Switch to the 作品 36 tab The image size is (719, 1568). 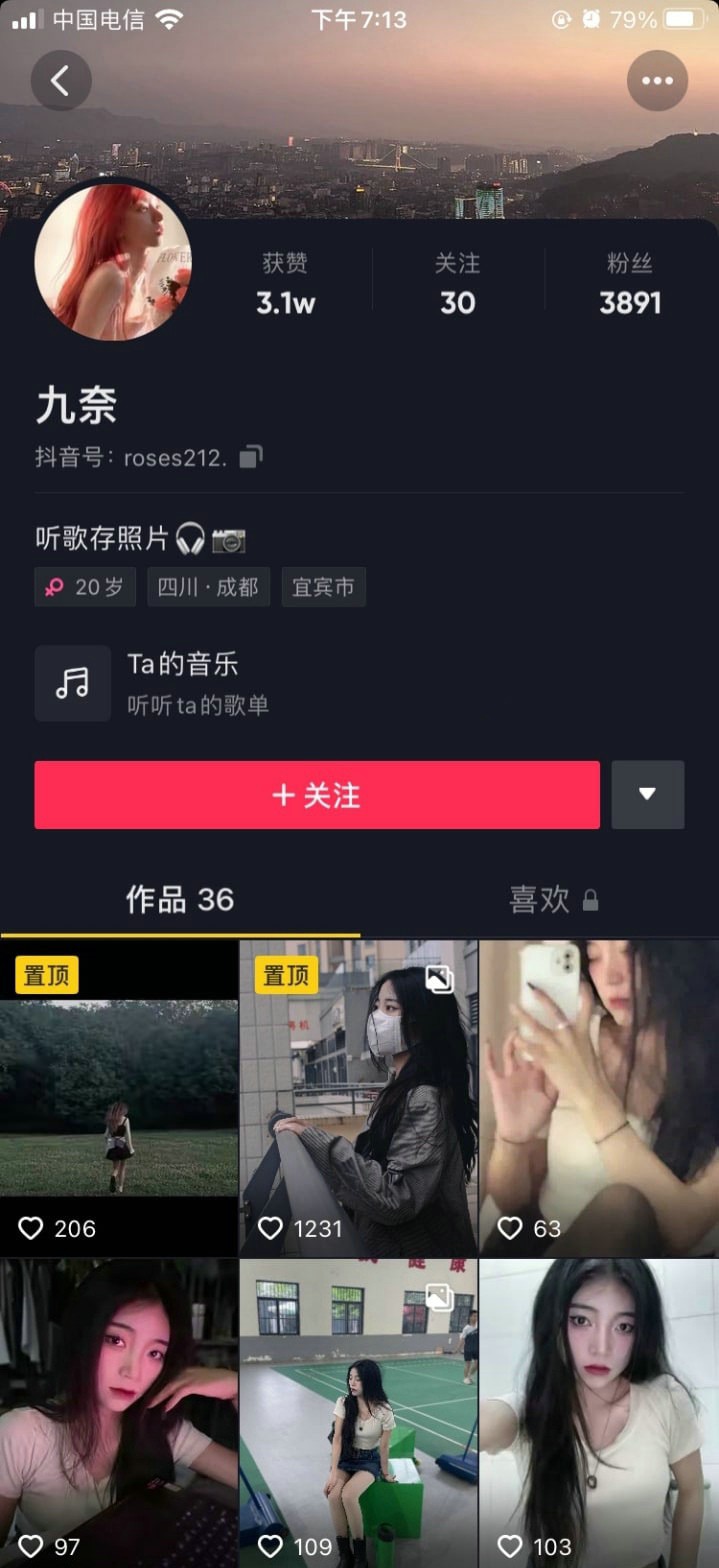pyautogui.click(x=180, y=899)
